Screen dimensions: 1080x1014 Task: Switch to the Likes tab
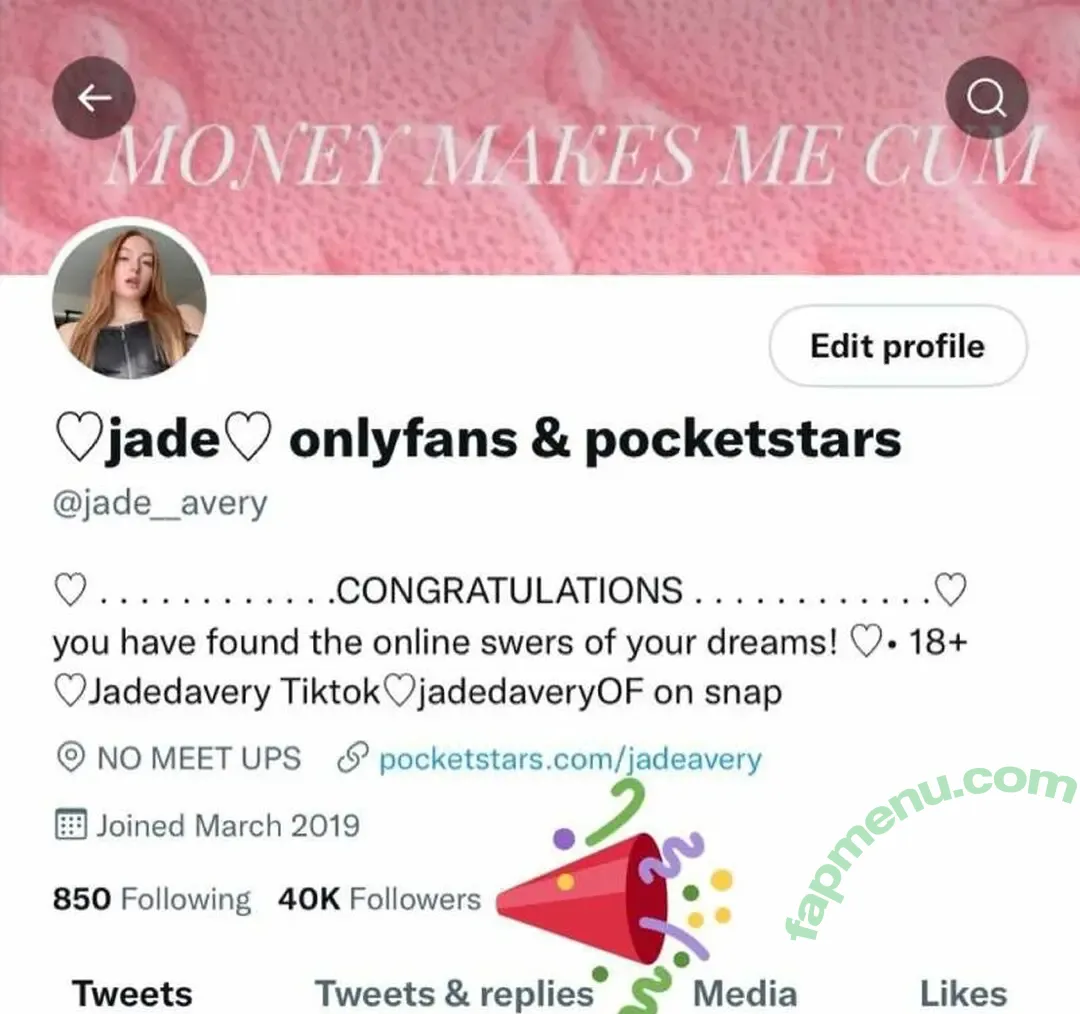[x=963, y=993]
